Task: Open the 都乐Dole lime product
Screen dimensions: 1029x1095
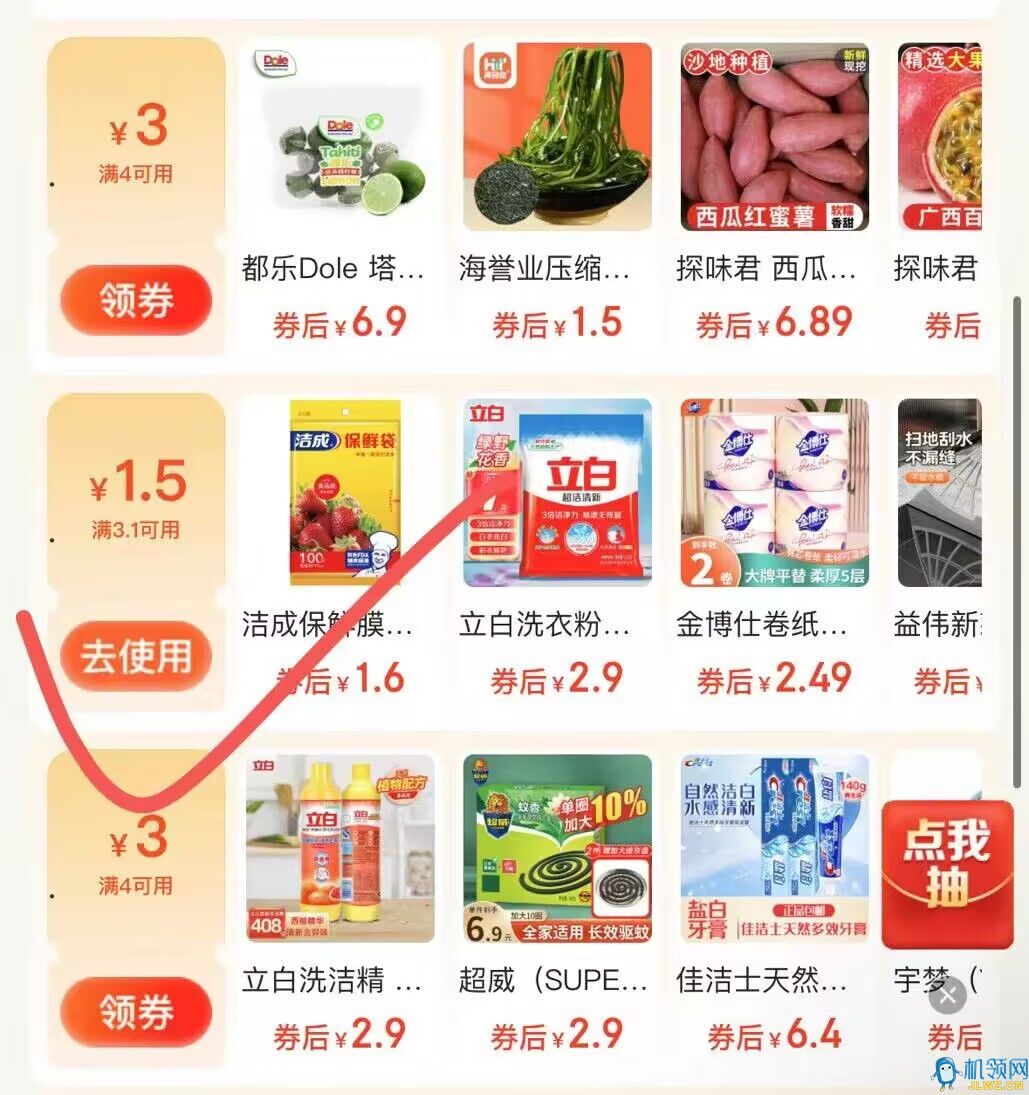Action: (x=340, y=138)
